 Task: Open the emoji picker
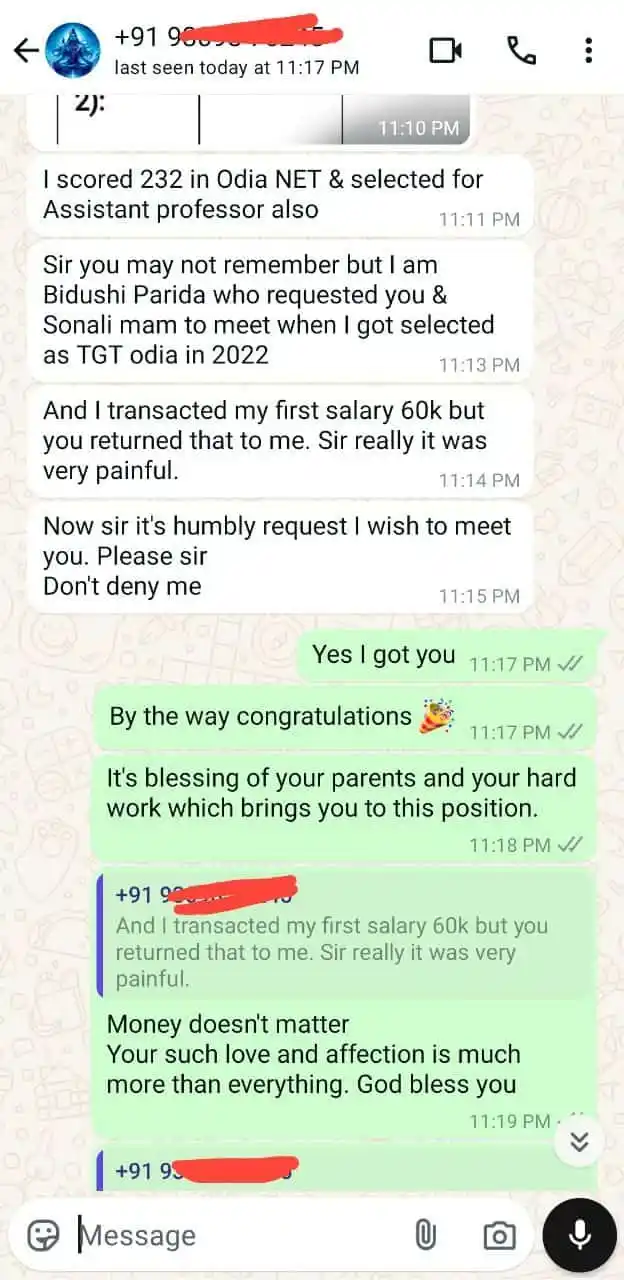point(43,1236)
